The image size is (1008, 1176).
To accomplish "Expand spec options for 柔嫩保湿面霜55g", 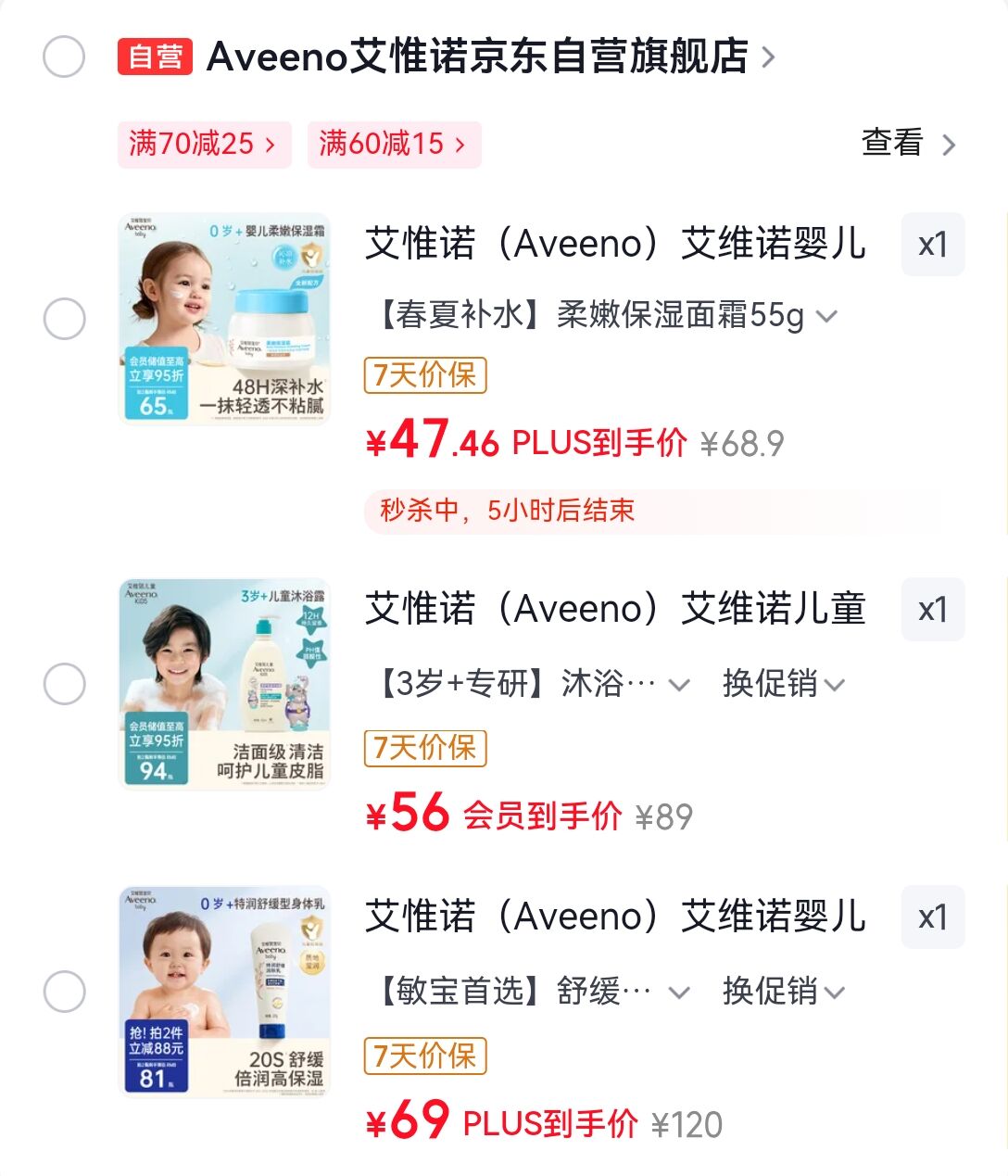I will pyautogui.click(x=825, y=316).
